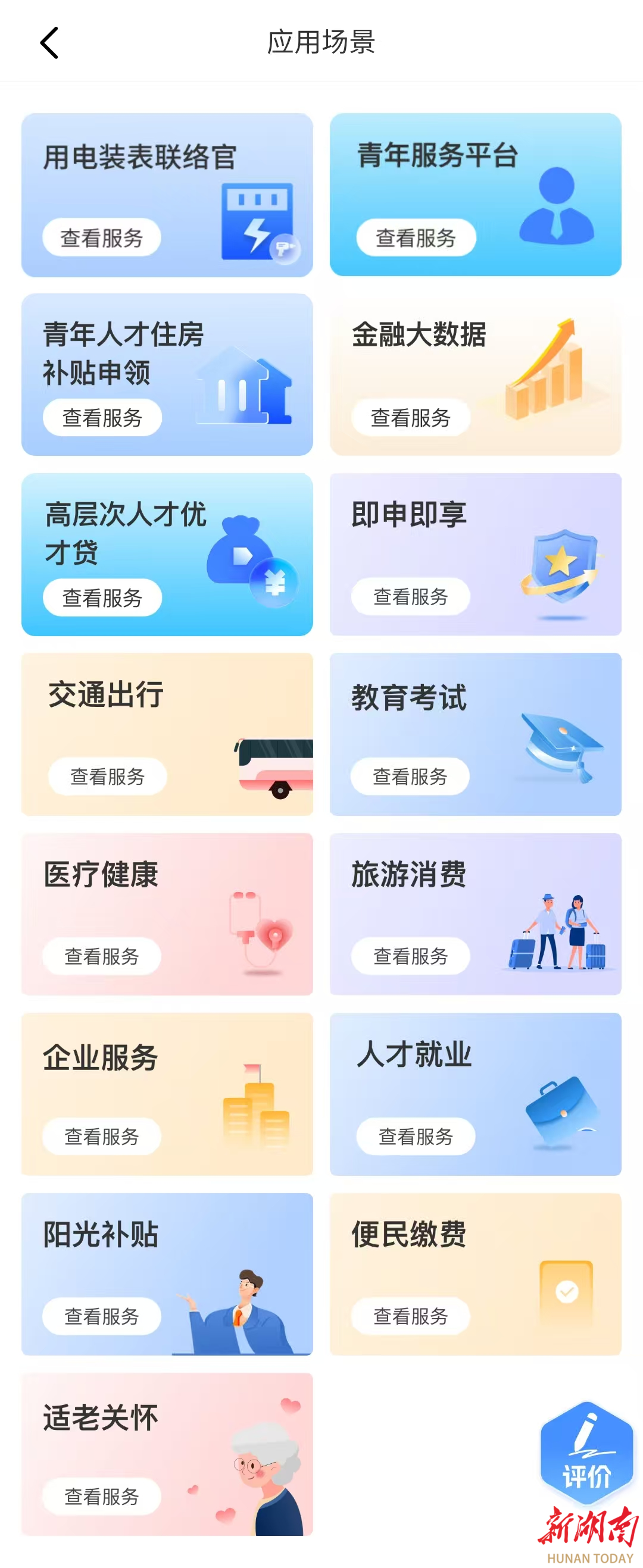Open 青年人才住房补贴申领 service
Viewport: 643px width, 1568px height.
point(102,418)
